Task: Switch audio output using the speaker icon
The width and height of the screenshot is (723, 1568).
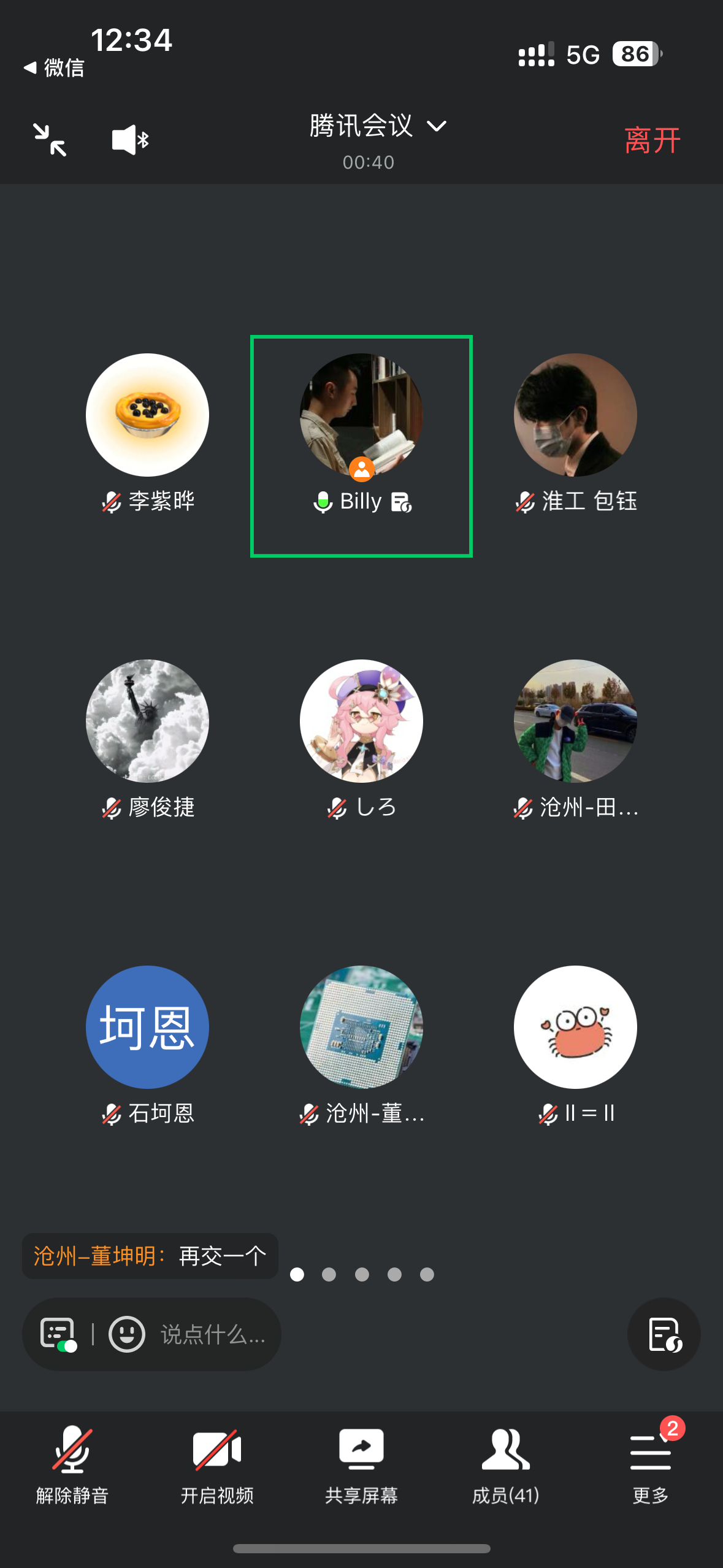Action: click(x=129, y=139)
